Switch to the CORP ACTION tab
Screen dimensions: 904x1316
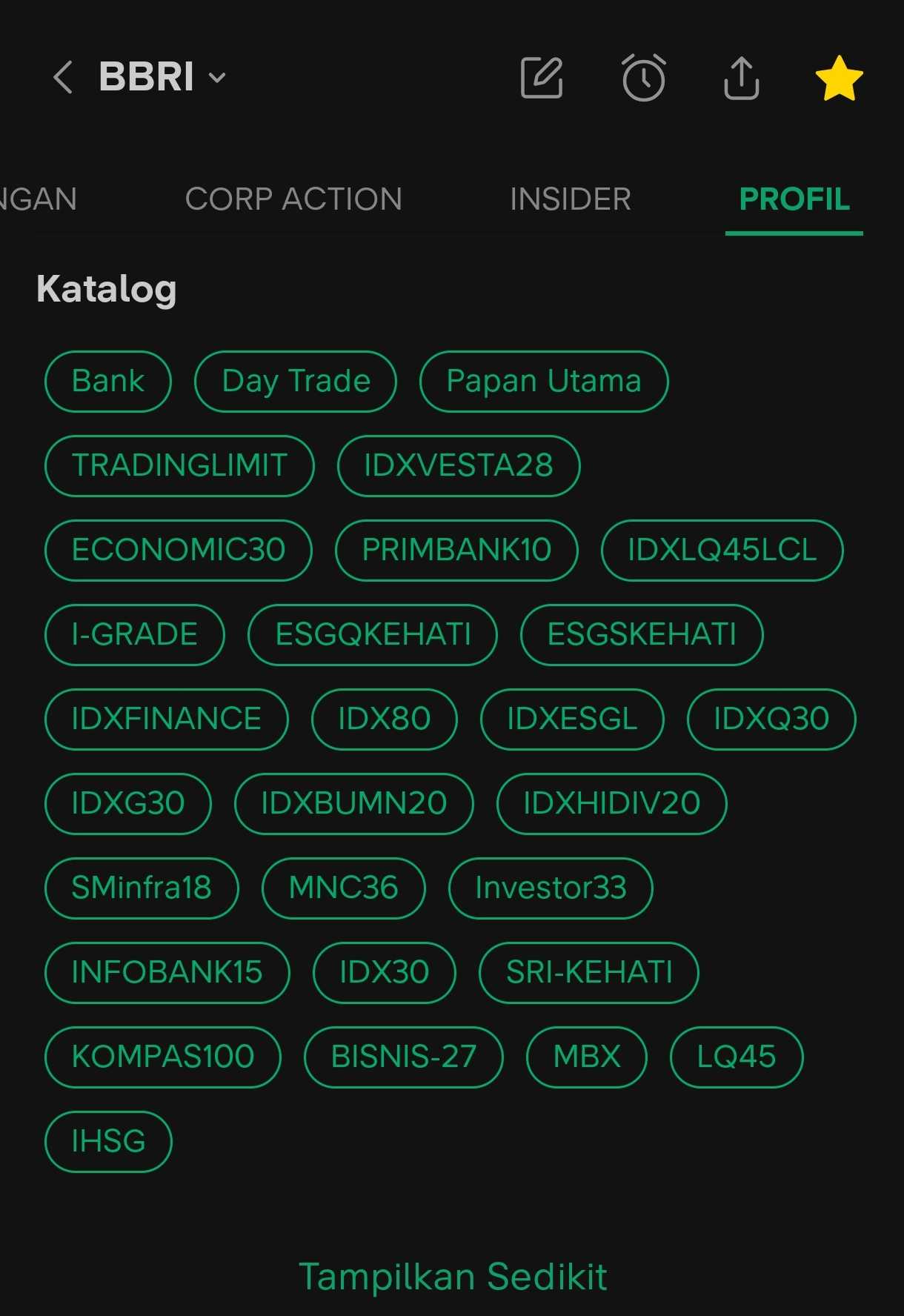point(293,199)
